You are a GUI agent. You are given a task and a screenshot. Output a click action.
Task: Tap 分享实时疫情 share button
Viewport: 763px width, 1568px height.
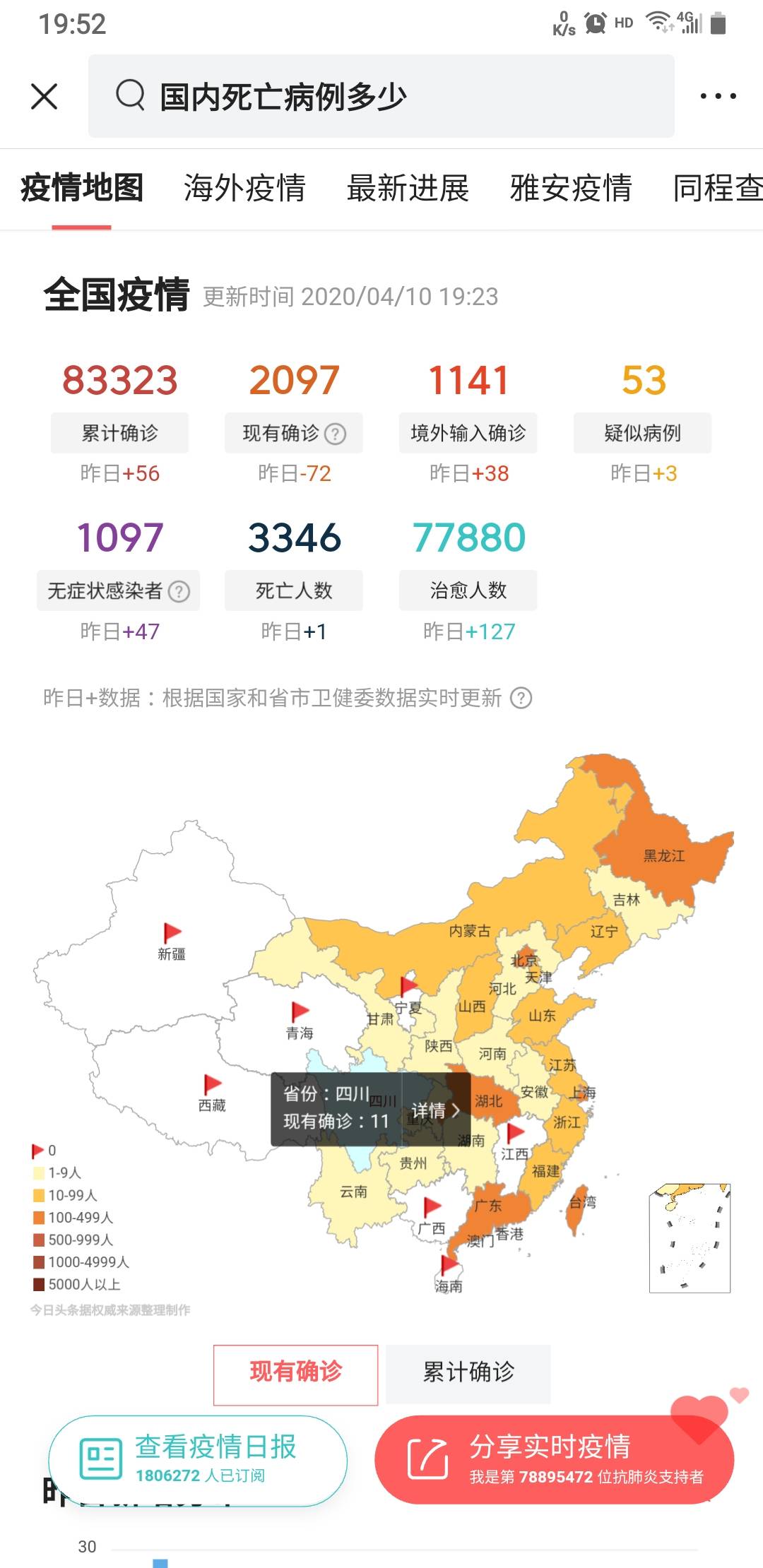pos(554,1459)
